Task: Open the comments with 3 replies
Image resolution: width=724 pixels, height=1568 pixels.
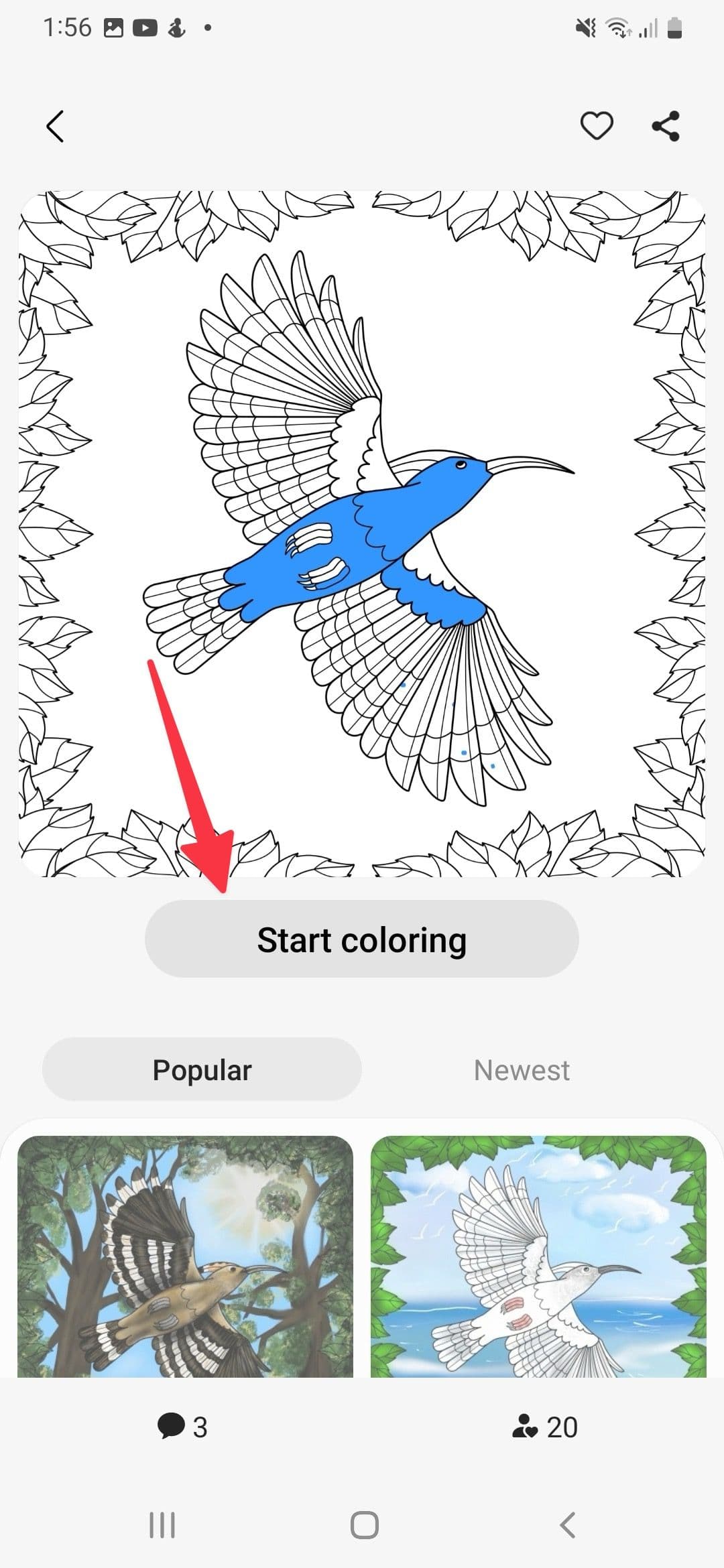Action: [x=182, y=1427]
